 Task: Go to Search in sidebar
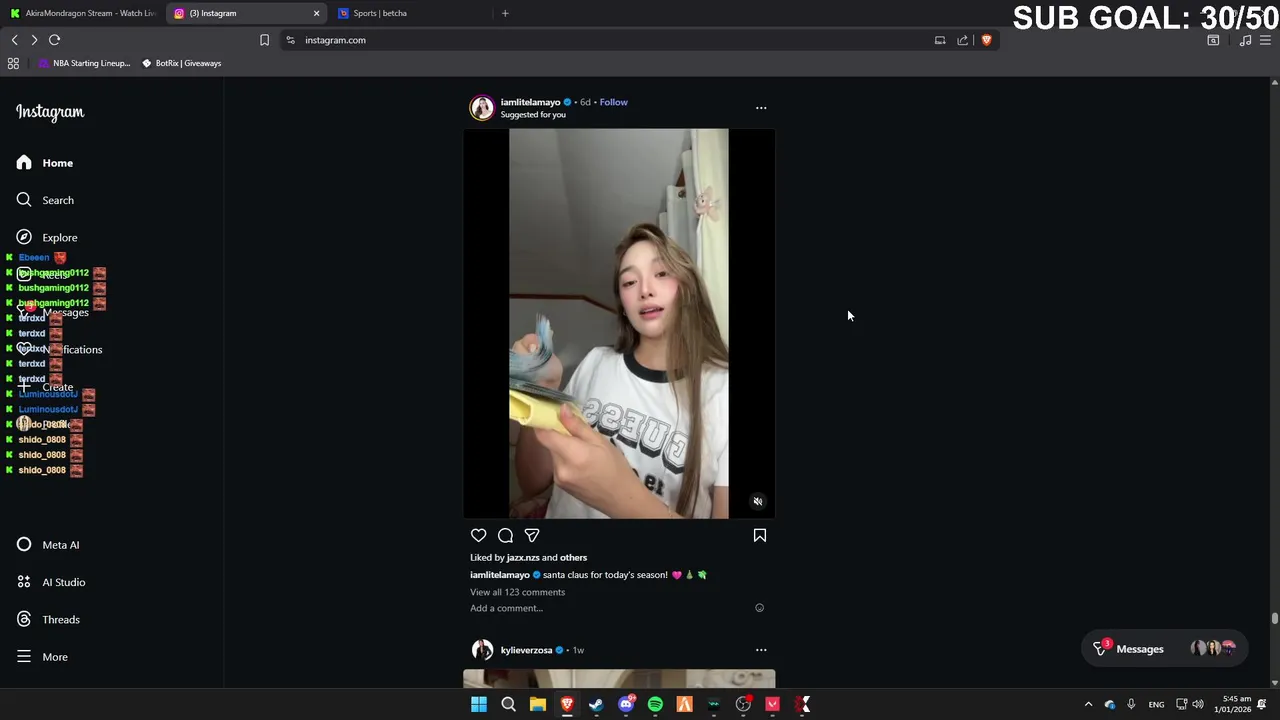pyautogui.click(x=57, y=200)
